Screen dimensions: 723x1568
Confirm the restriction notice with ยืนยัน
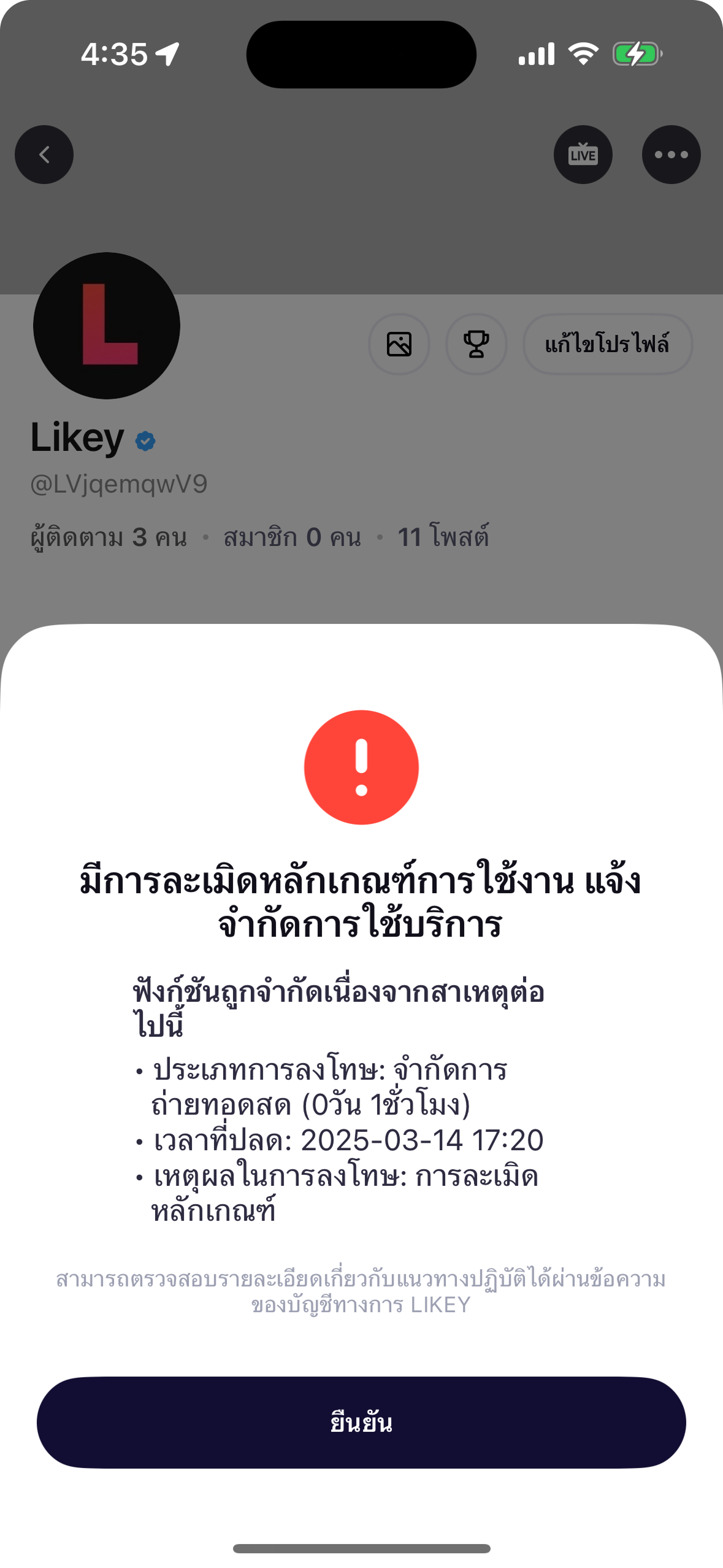tap(361, 1422)
